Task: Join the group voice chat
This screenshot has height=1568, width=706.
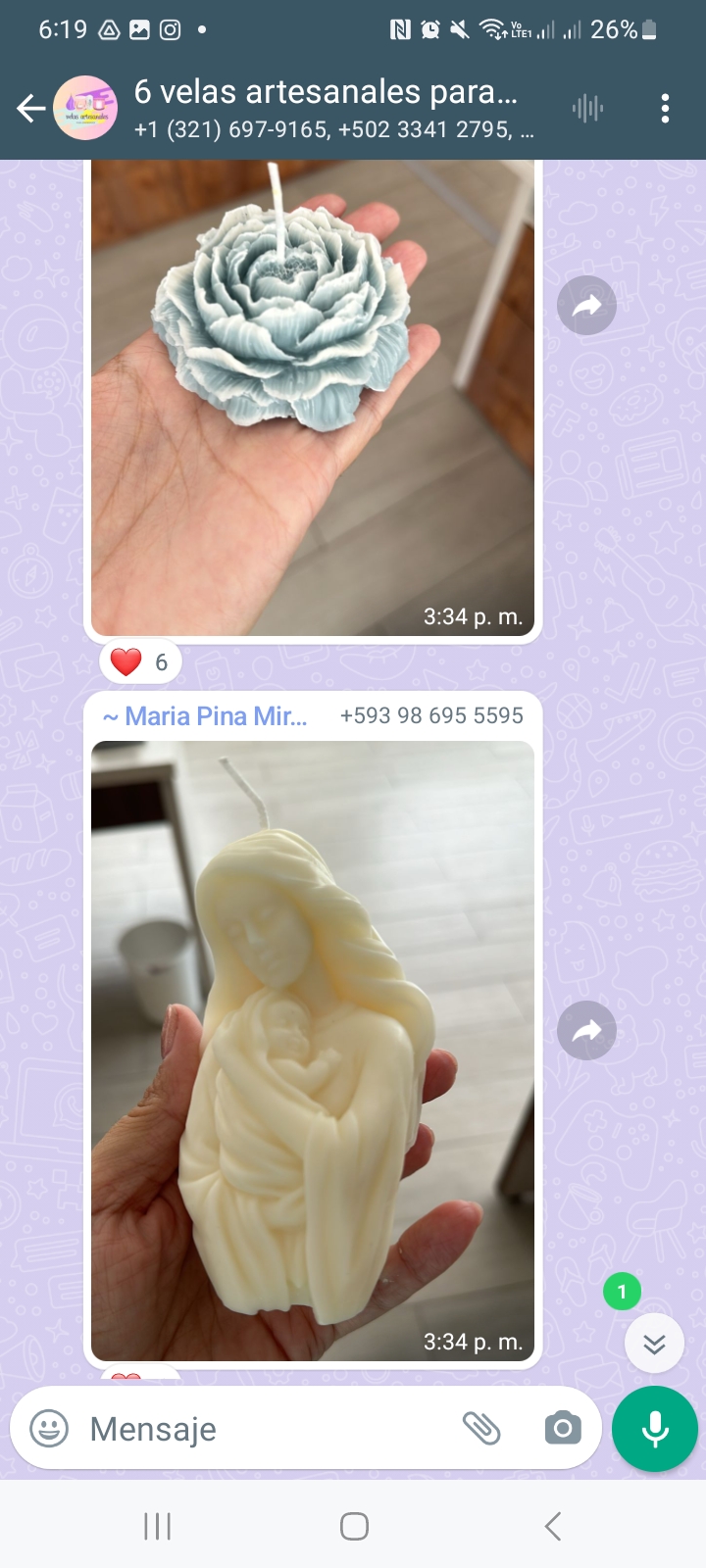Action: click(x=587, y=109)
